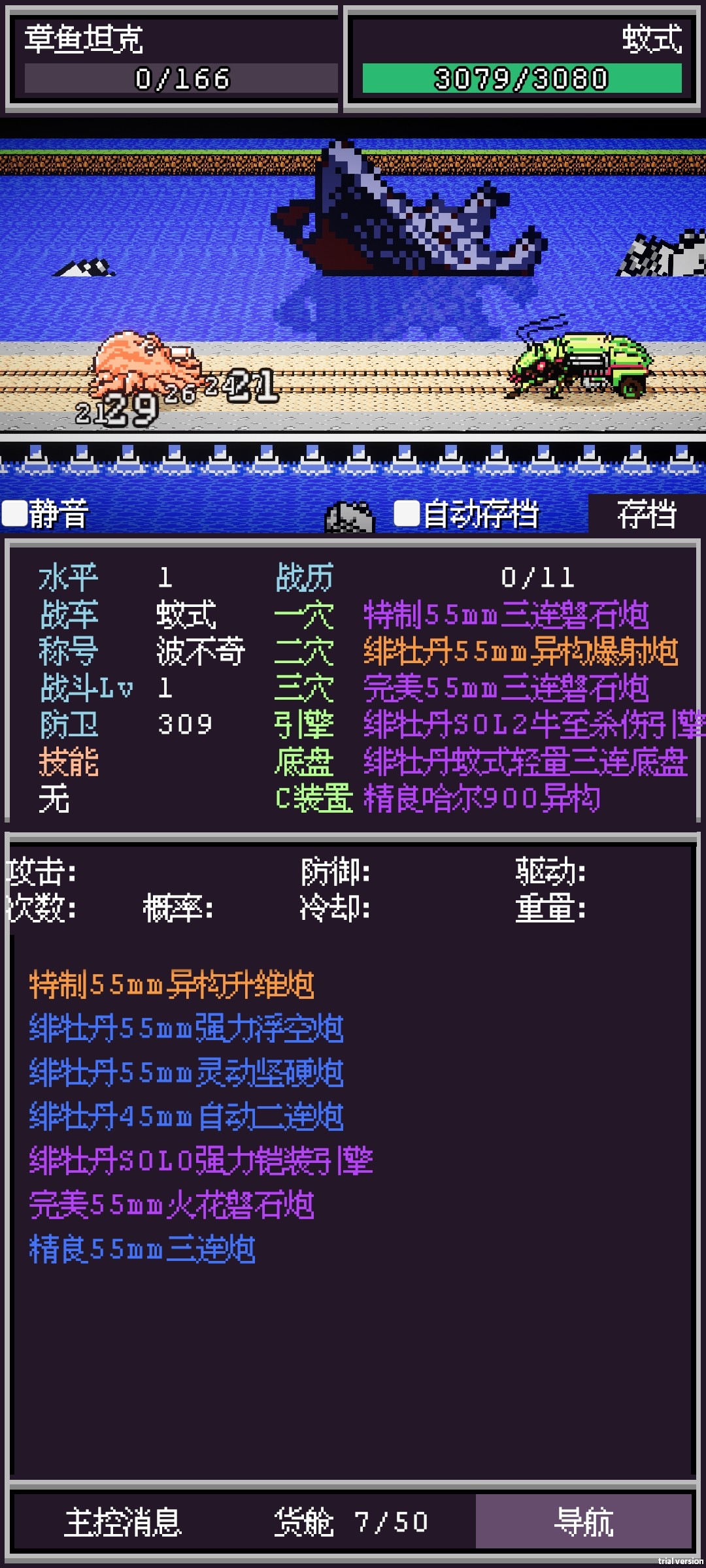Choose 绯牡丹55mm强力浮空炮 from cargo
This screenshot has width=706, height=1568.
[186, 1028]
